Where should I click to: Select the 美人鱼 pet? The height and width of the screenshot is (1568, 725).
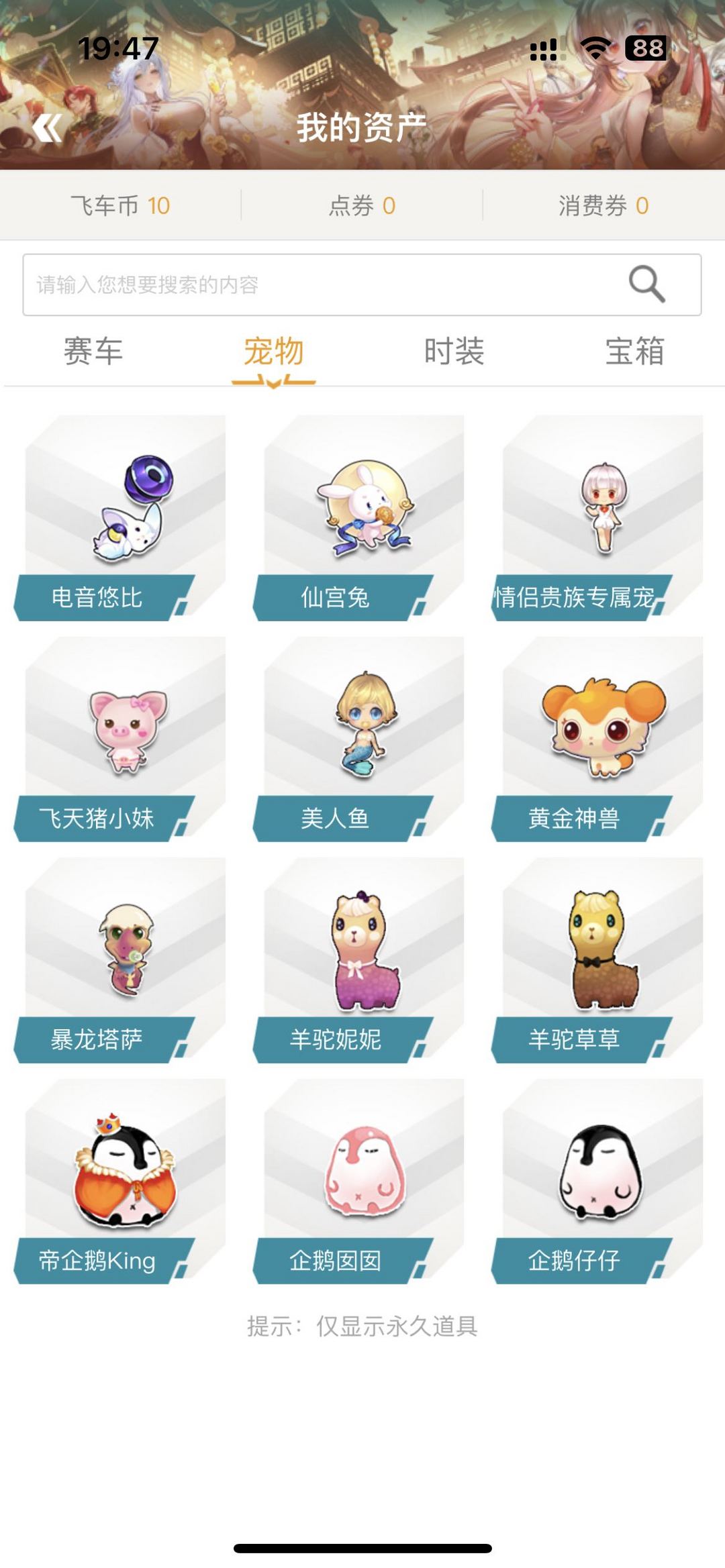click(x=362, y=731)
